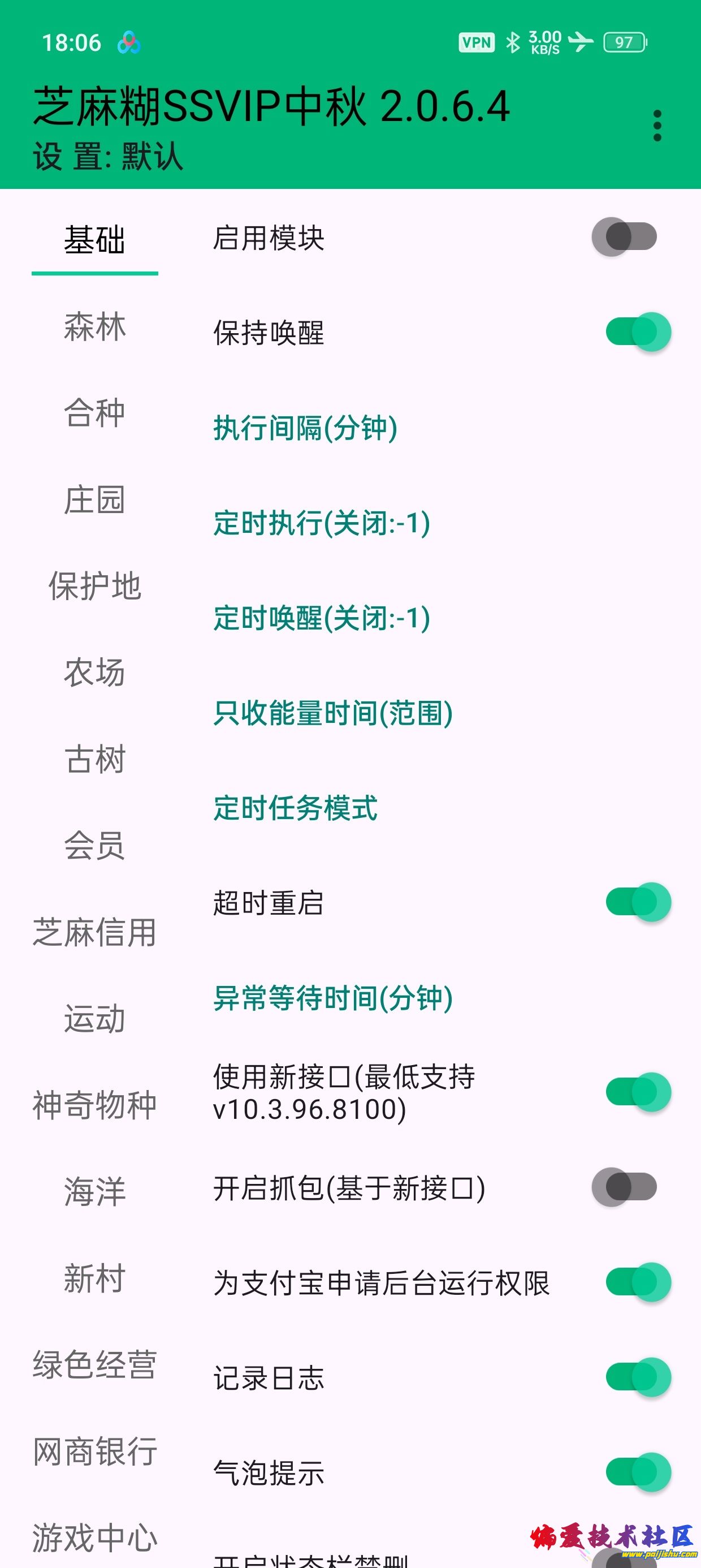The height and width of the screenshot is (1568, 701).
Task: Toggle off 使用新接口 switch
Action: pyautogui.click(x=637, y=1092)
